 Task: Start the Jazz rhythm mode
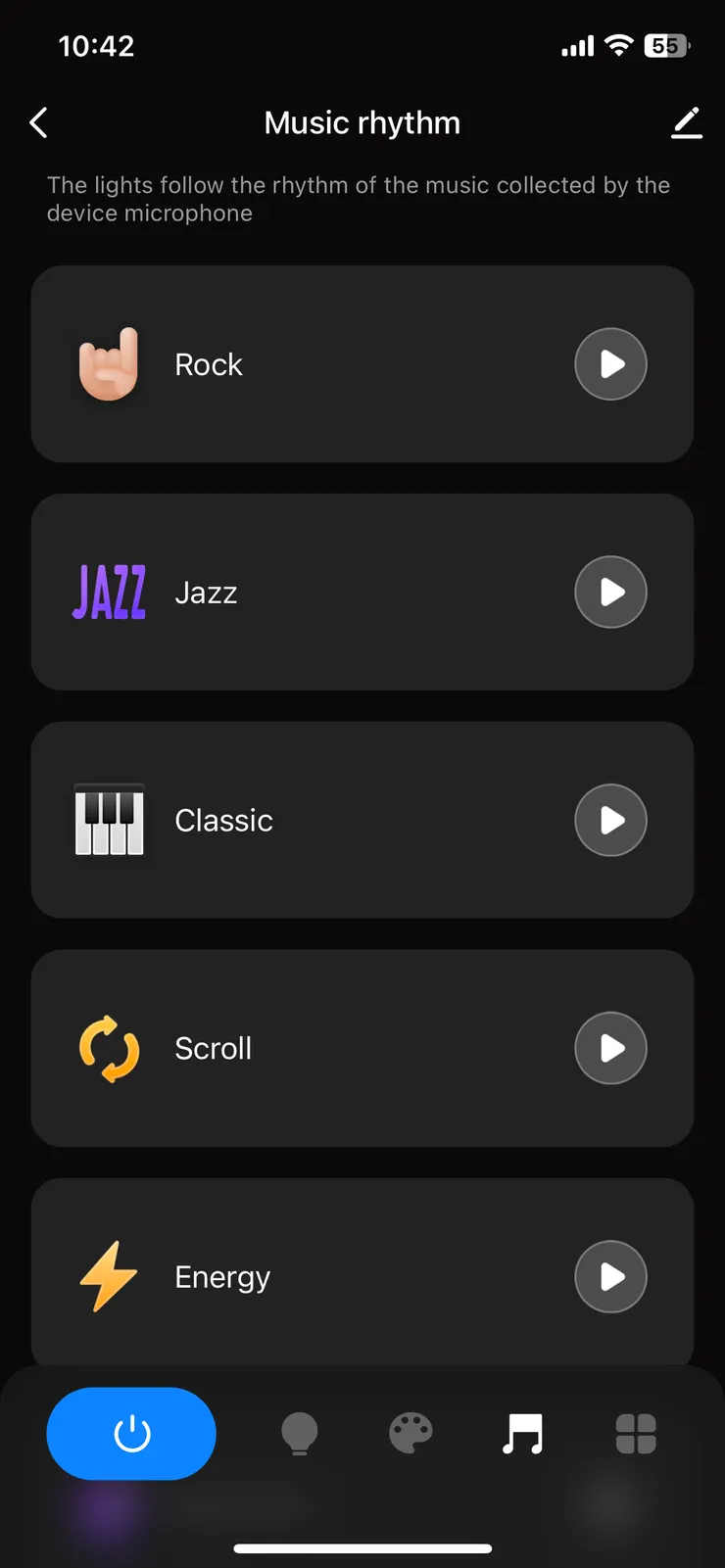pos(610,593)
